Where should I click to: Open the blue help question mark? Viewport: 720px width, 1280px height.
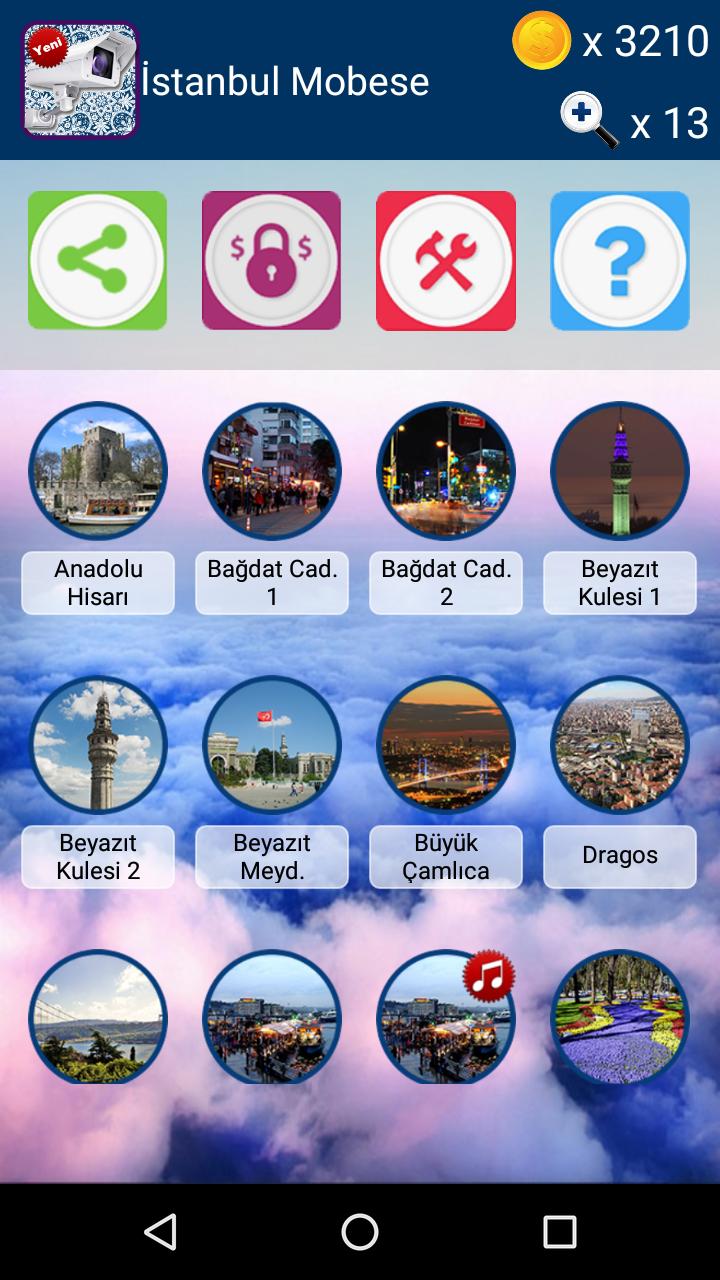(x=620, y=260)
